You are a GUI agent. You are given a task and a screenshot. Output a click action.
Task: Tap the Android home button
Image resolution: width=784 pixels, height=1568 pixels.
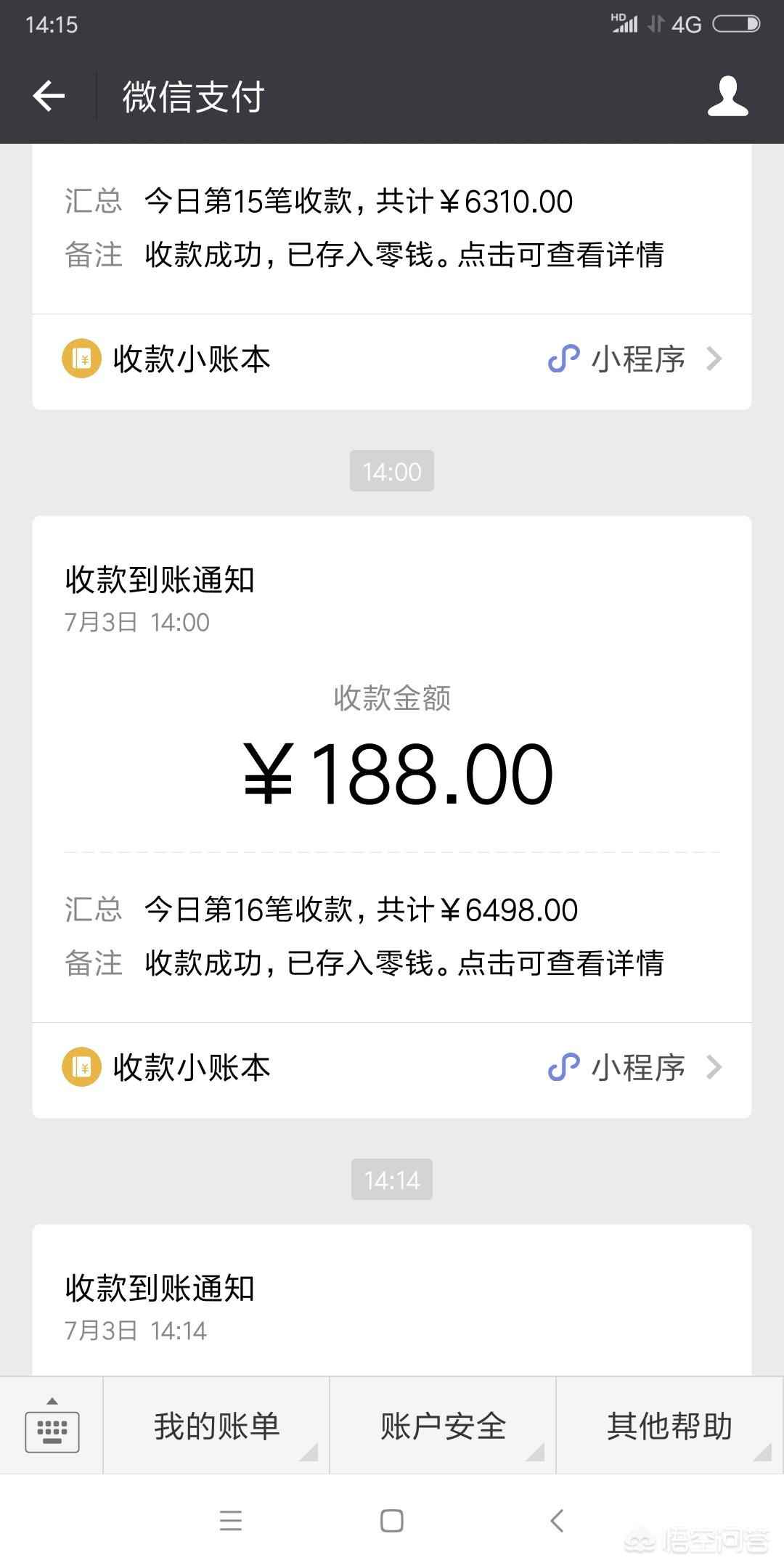[391, 1522]
